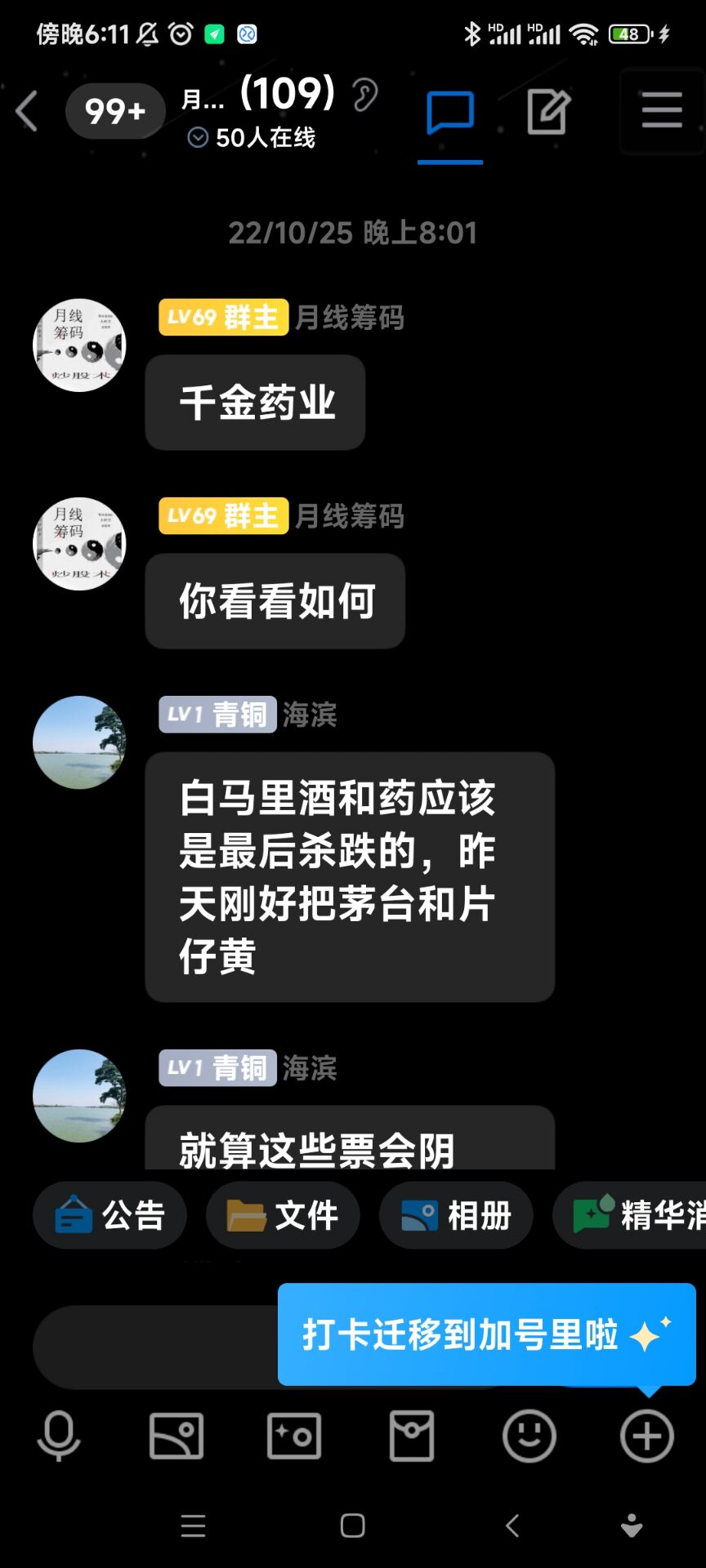Tap the 99+ unread badge to go back
The image size is (706, 1568).
(114, 111)
